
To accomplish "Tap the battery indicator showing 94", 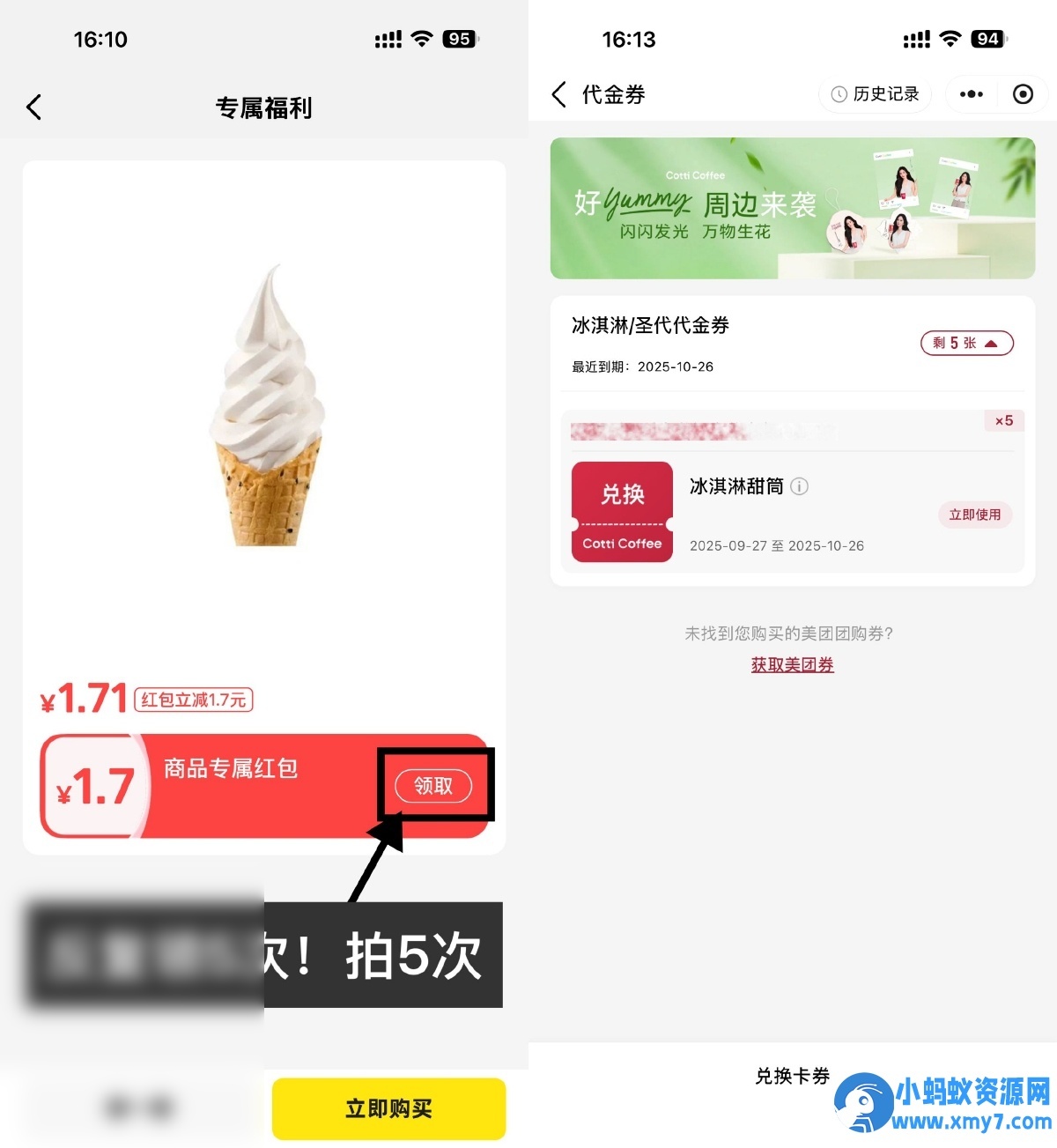I will [x=987, y=39].
